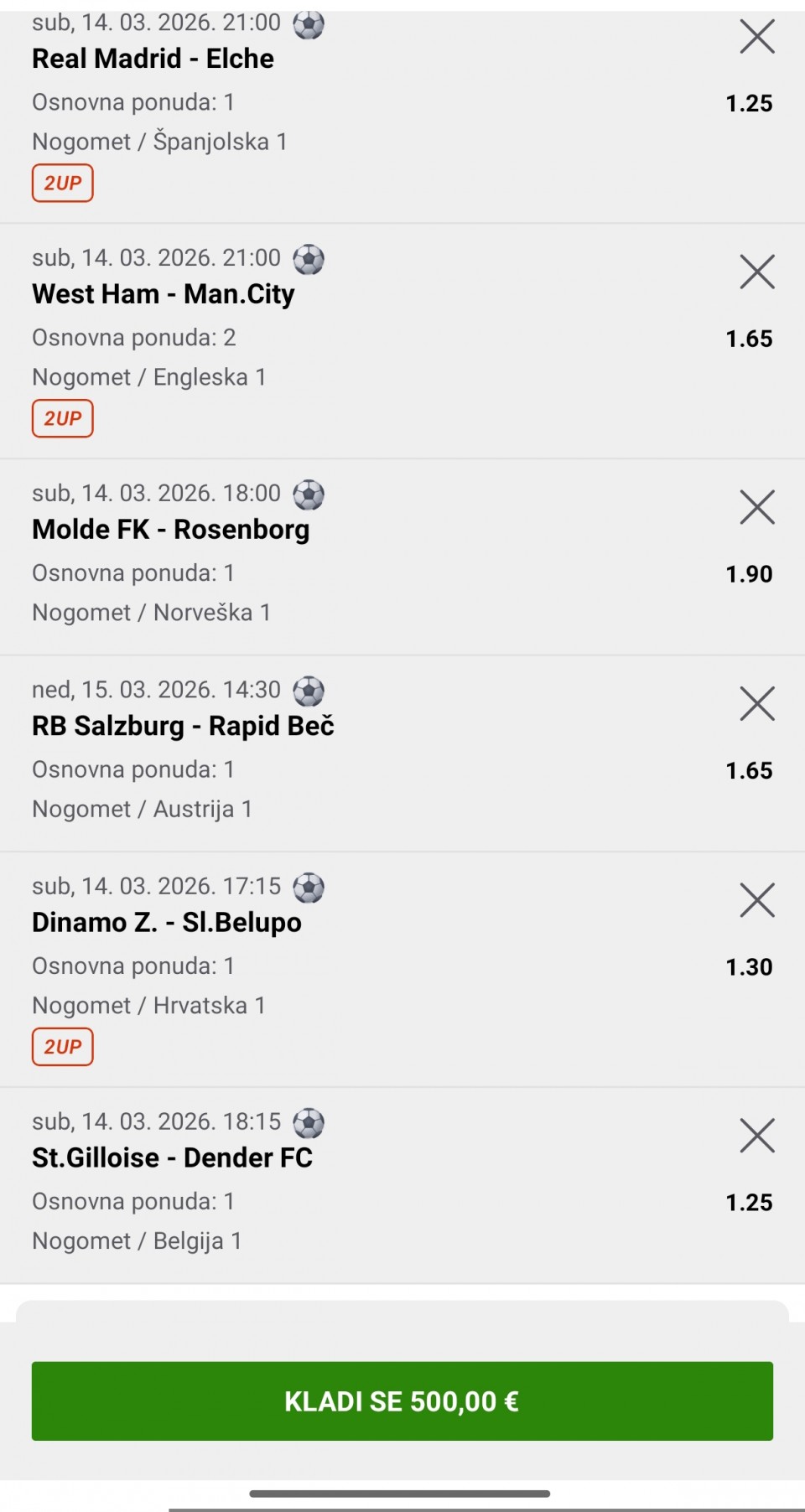Remove Real Madrid - Elche from the slip

coord(756,37)
